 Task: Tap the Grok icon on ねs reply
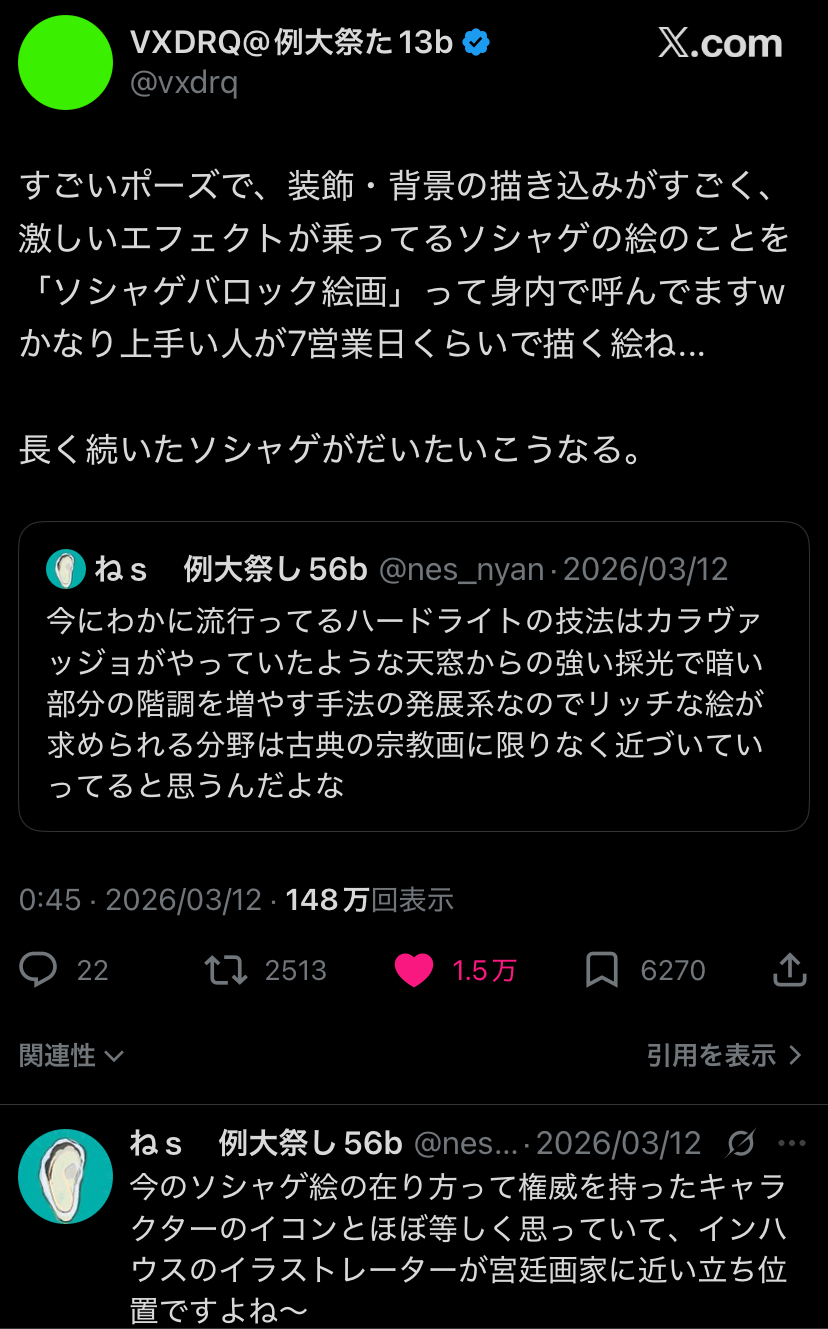741,1143
